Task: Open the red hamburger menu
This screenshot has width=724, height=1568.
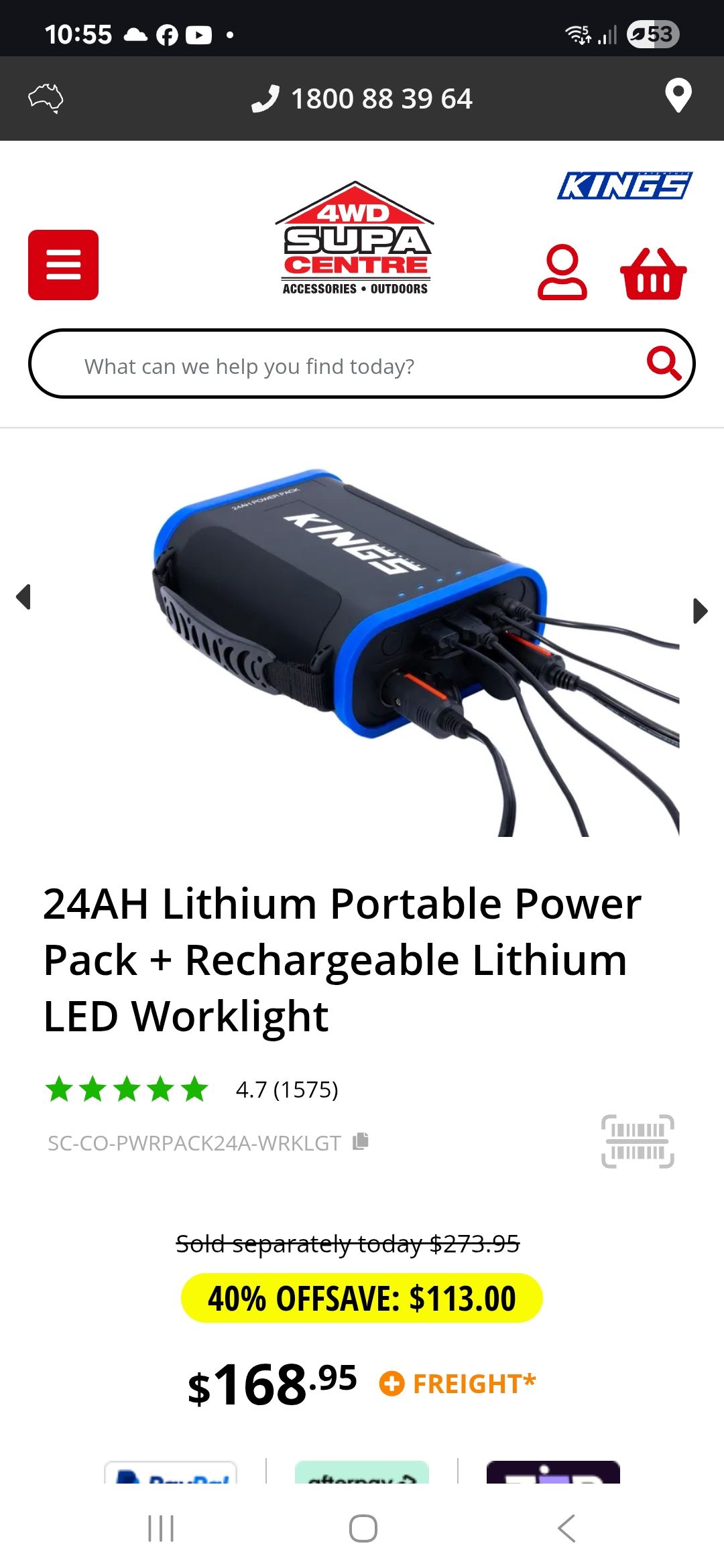Action: coord(63,265)
